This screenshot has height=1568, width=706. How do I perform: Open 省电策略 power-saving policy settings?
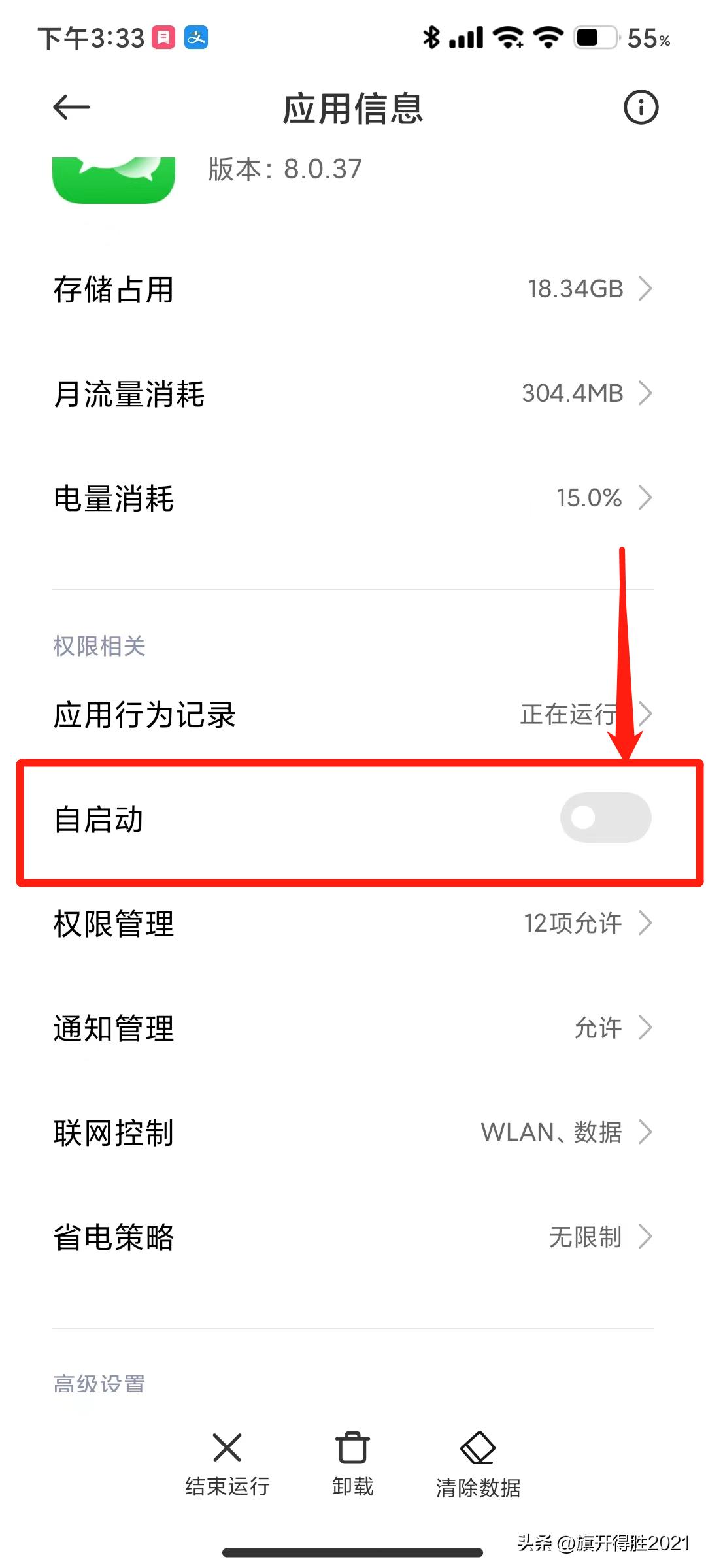click(x=353, y=1236)
